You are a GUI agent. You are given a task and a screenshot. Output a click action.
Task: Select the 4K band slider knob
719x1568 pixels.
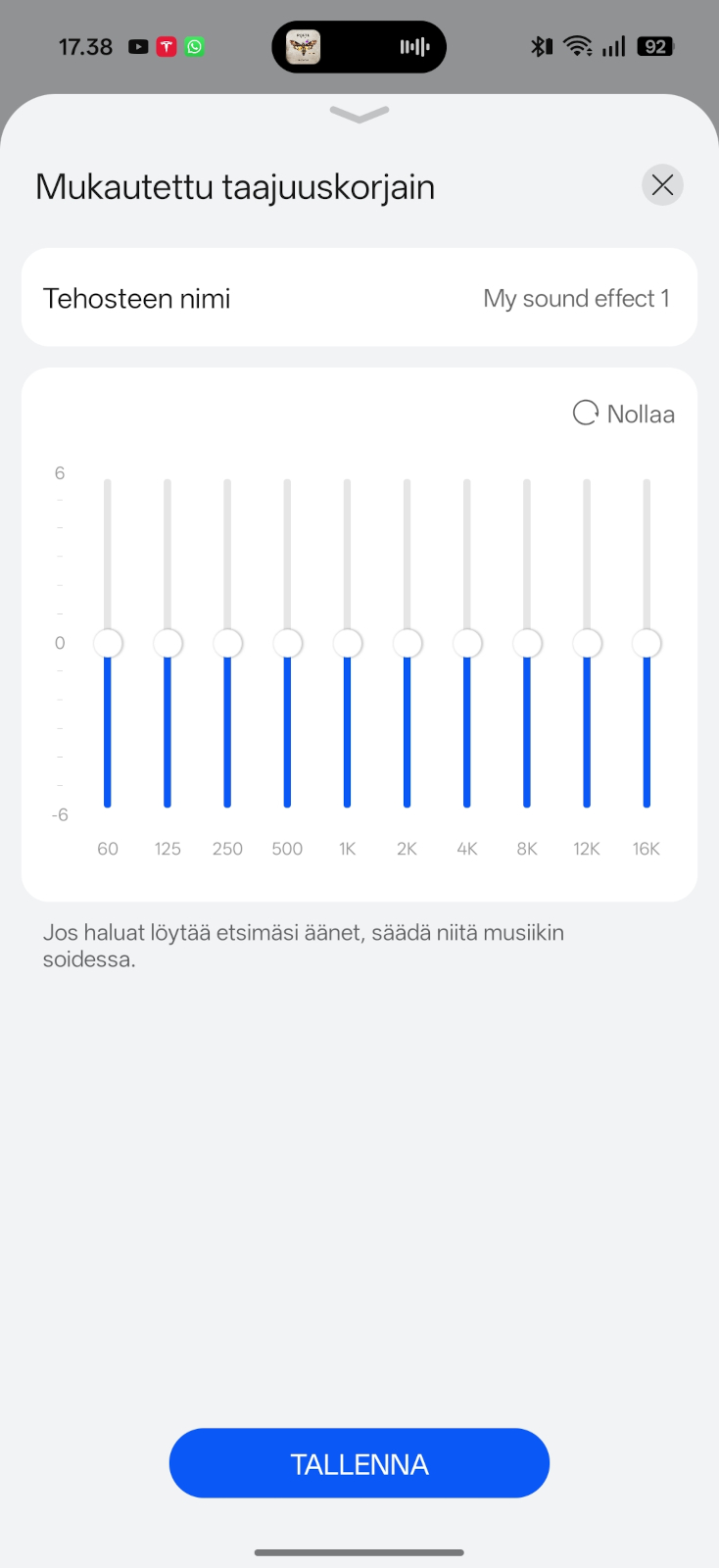pyautogui.click(x=467, y=643)
